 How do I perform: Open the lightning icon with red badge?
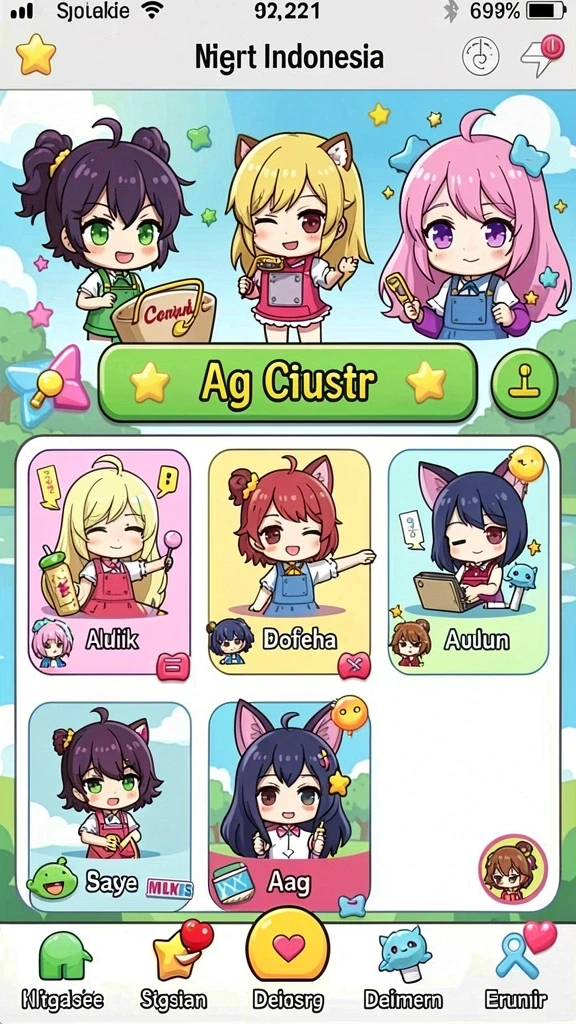pyautogui.click(x=541, y=55)
